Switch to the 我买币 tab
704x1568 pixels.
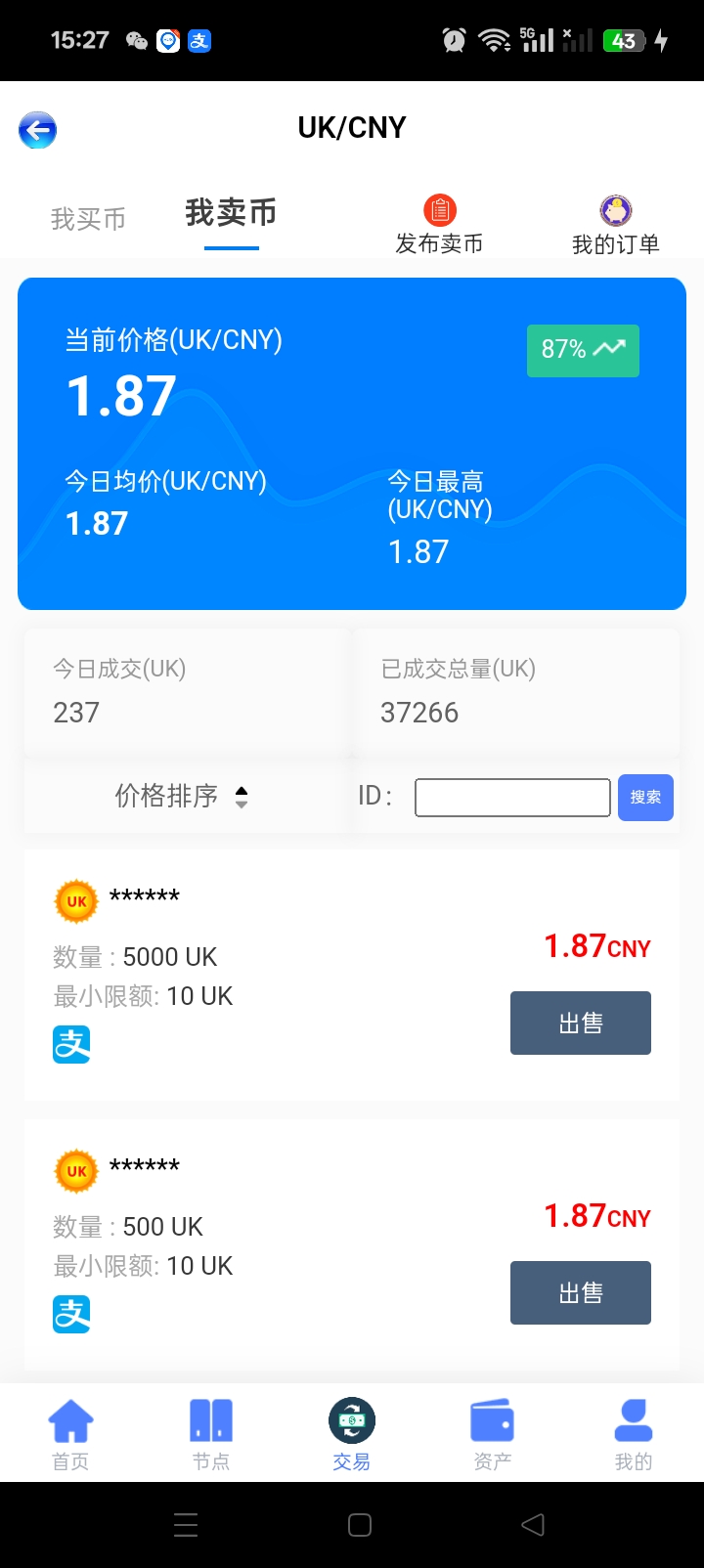(89, 218)
